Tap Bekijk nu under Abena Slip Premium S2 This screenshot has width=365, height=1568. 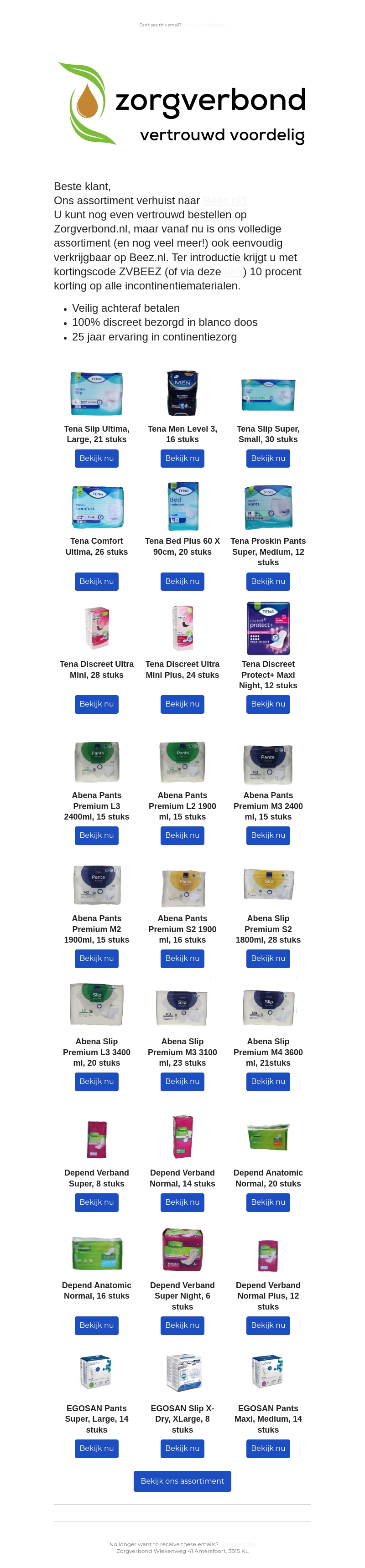click(x=267, y=958)
